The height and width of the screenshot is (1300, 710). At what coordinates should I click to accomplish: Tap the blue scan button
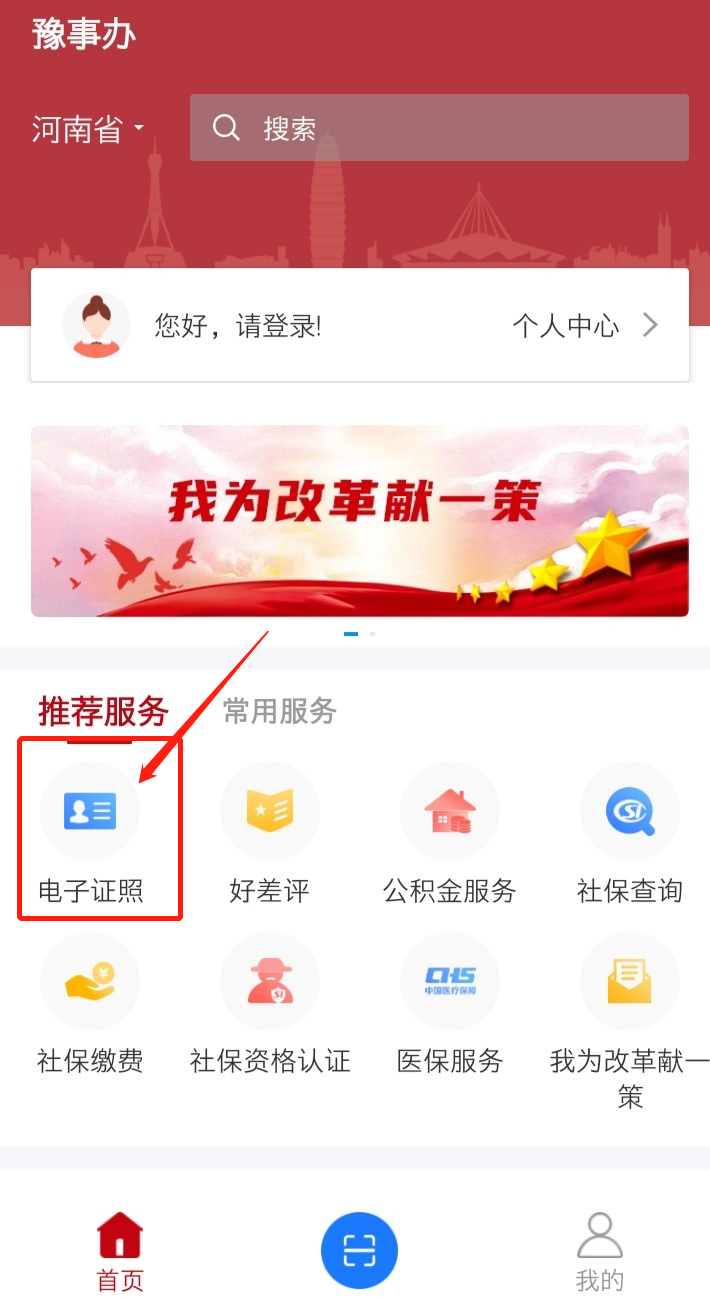tap(359, 1251)
